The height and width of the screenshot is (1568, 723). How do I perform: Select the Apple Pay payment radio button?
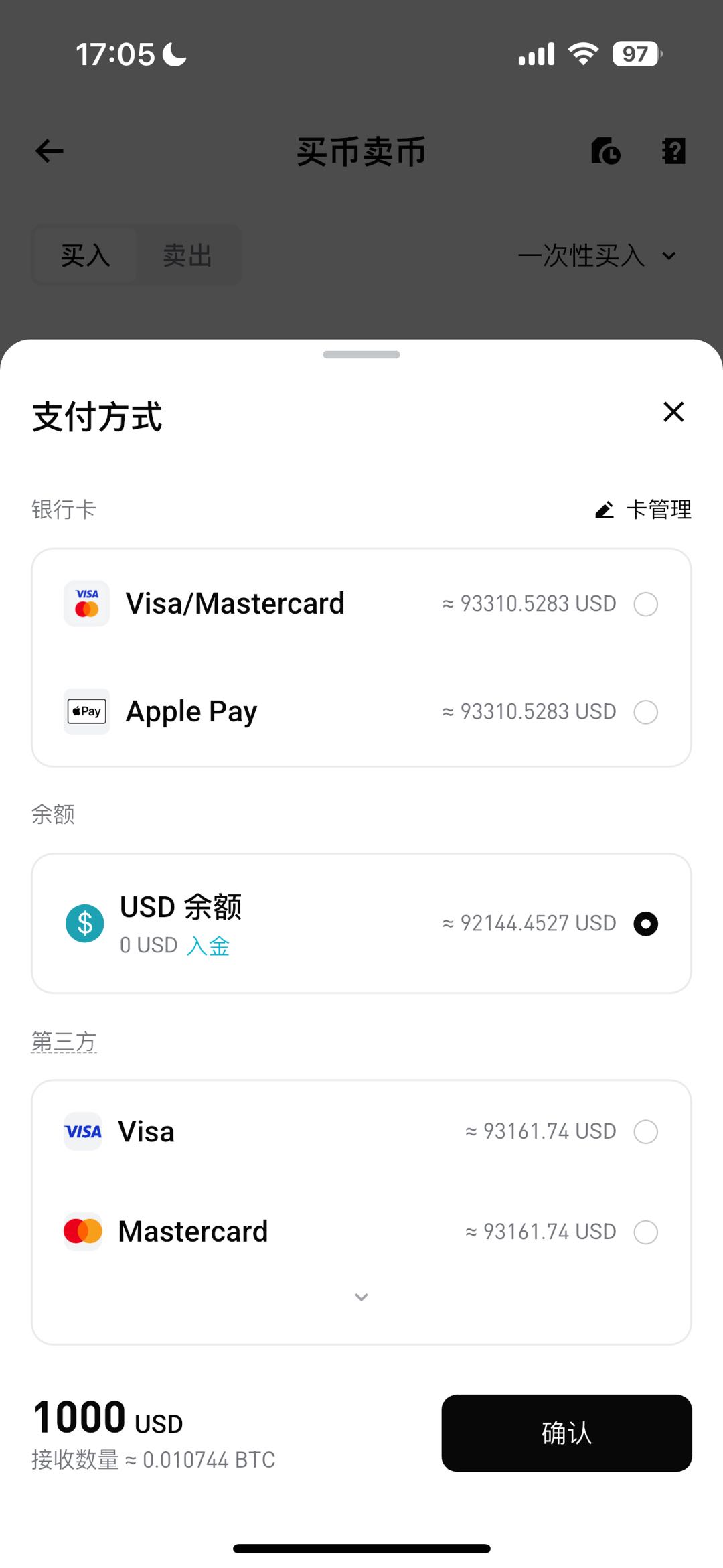click(645, 713)
